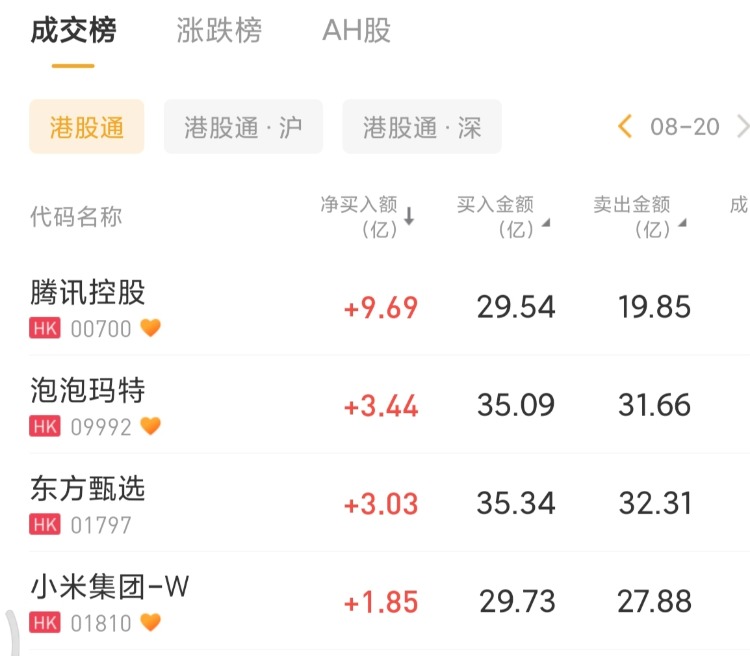This screenshot has width=750, height=656.
Task: Filter by 港股通·深
Action: click(422, 127)
